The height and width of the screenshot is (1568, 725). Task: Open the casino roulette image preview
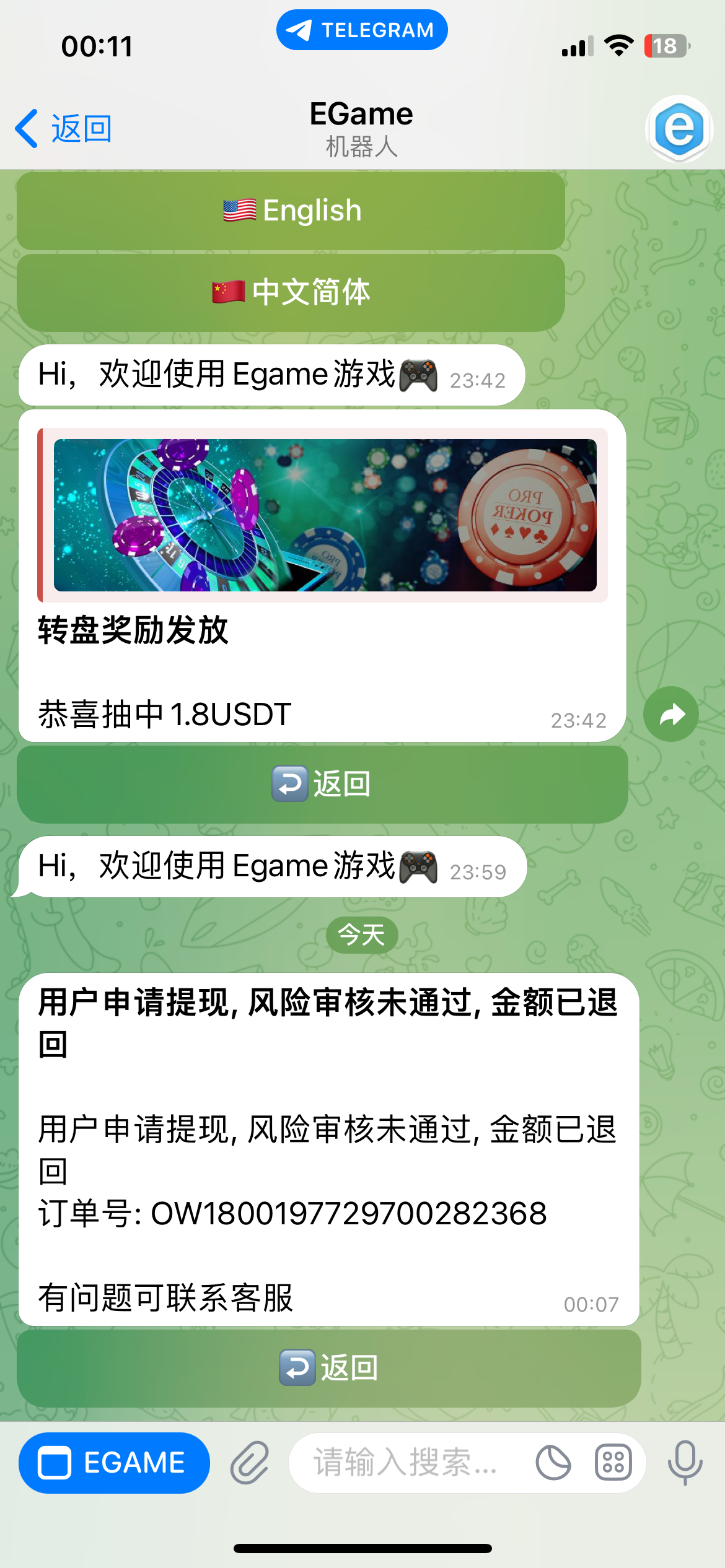click(325, 515)
